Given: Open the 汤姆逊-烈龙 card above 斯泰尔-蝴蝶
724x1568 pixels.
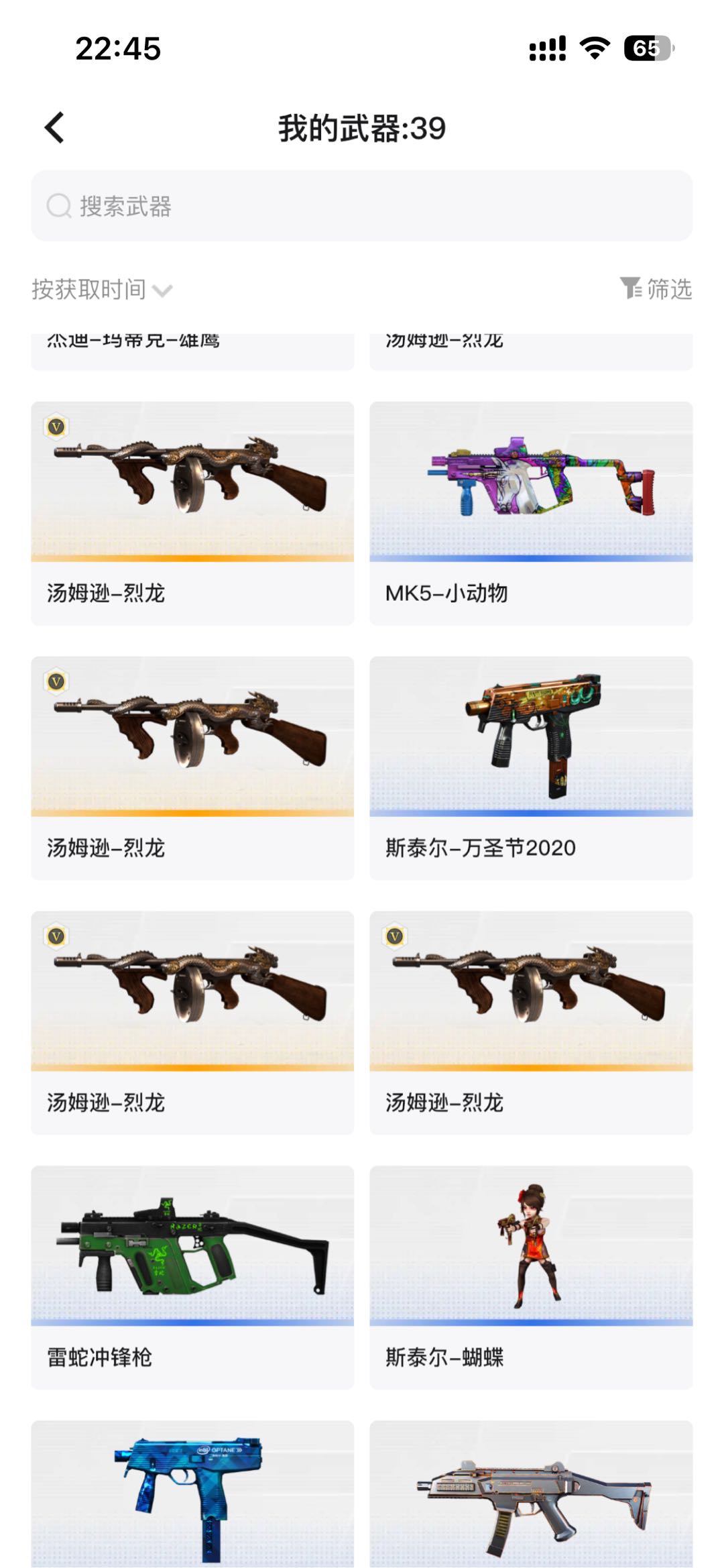Looking at the screenshot, I should click(x=531, y=1023).
